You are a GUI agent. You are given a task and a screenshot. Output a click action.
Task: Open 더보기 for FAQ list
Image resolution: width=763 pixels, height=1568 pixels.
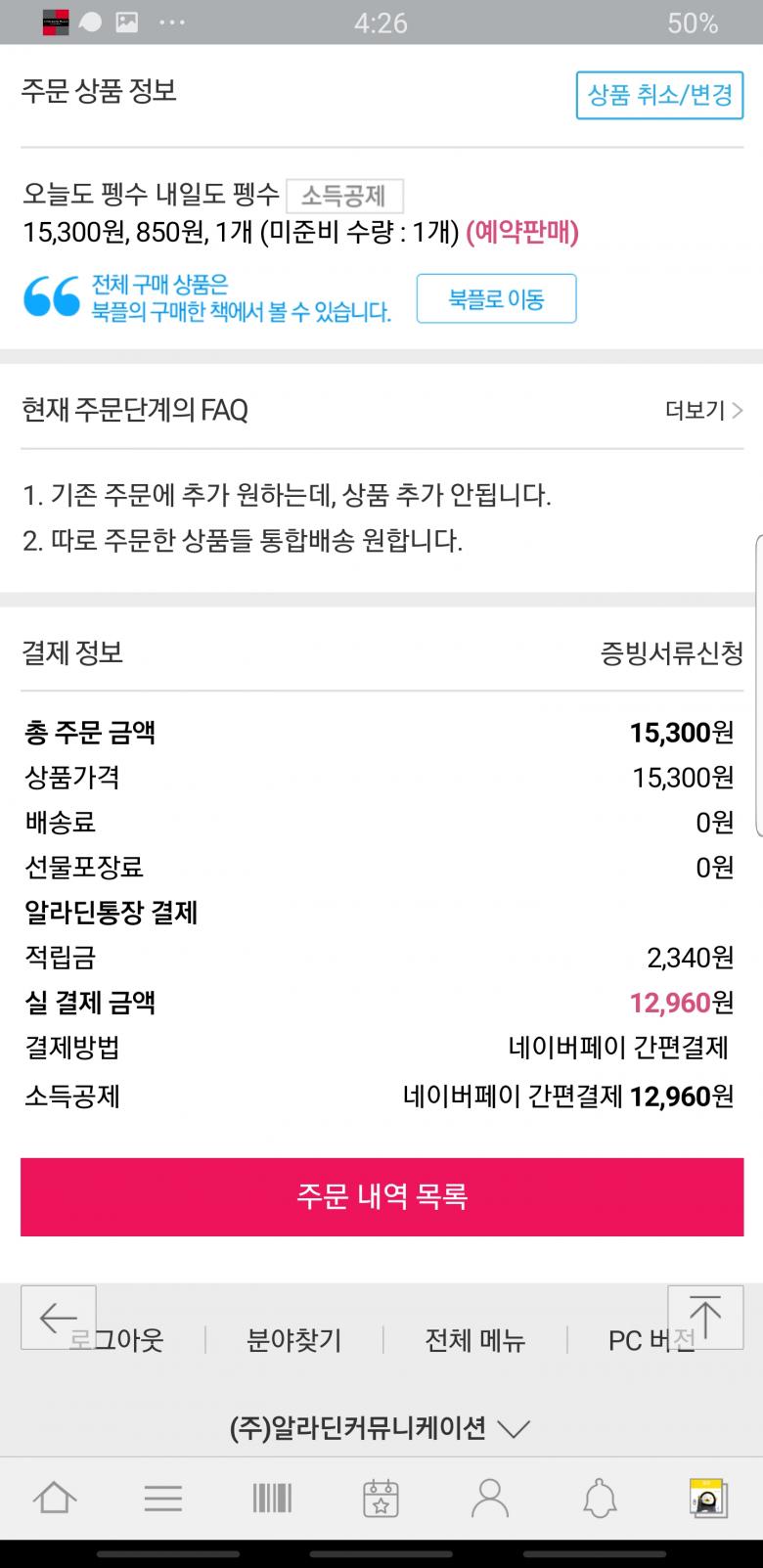pos(703,410)
